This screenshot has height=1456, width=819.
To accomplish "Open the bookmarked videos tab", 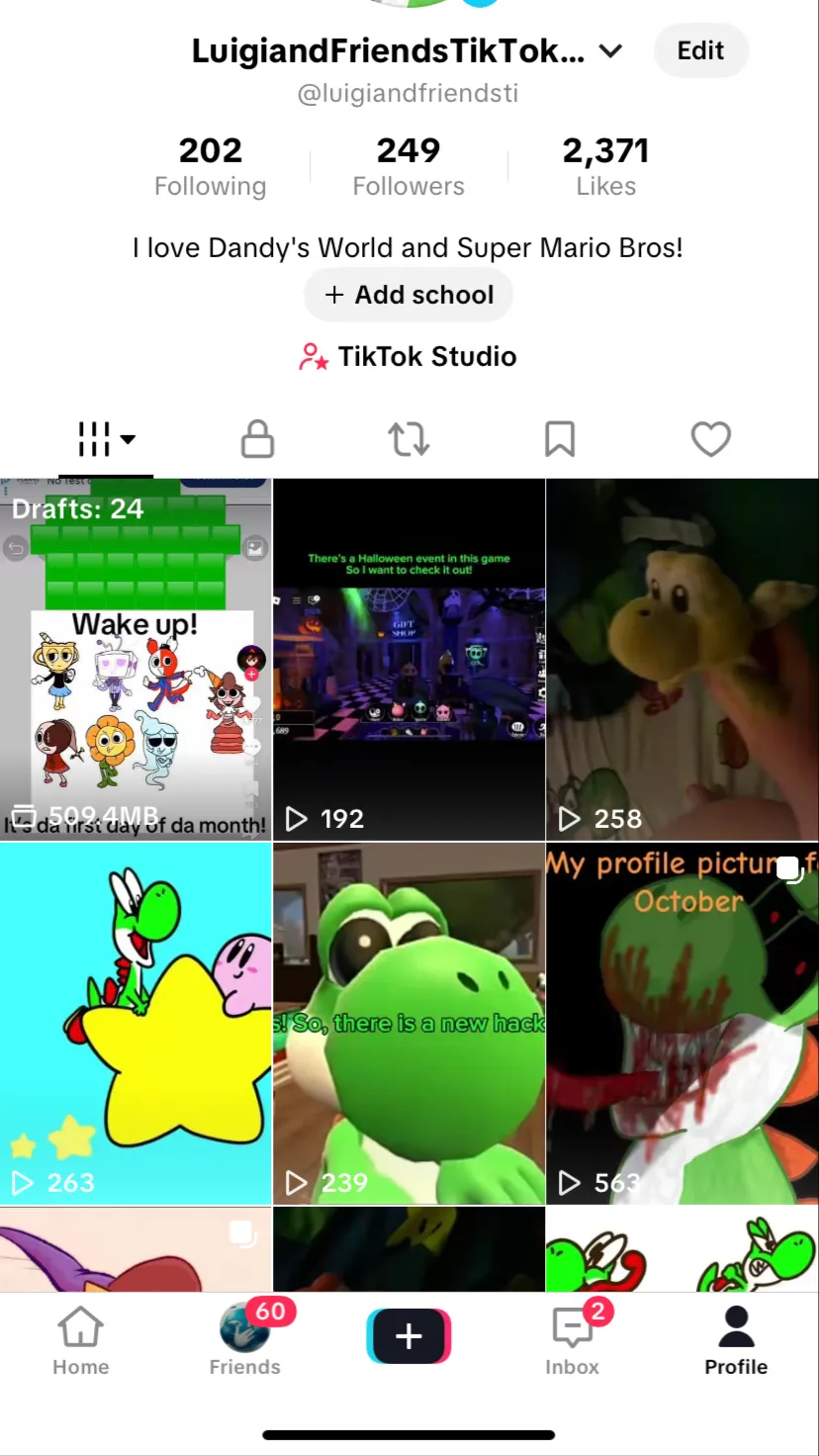I will point(560,439).
